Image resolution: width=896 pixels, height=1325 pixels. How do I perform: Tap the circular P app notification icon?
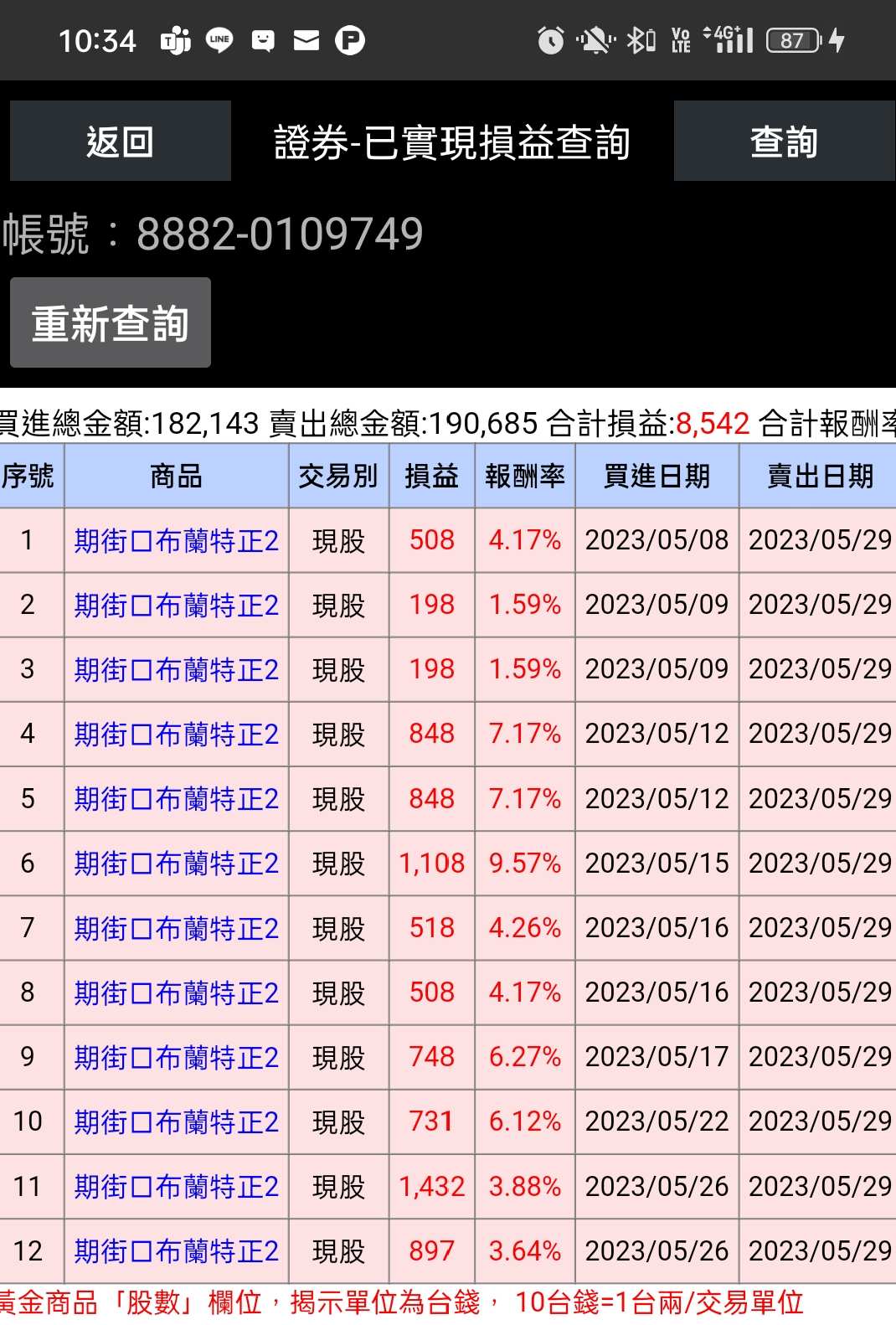click(352, 39)
